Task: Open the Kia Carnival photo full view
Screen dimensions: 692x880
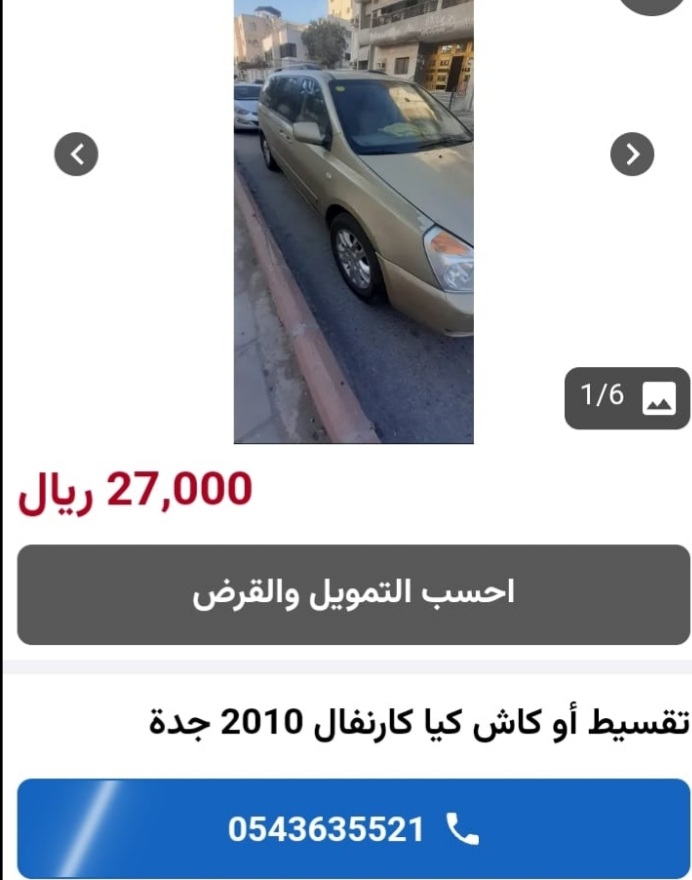Action: (x=353, y=220)
